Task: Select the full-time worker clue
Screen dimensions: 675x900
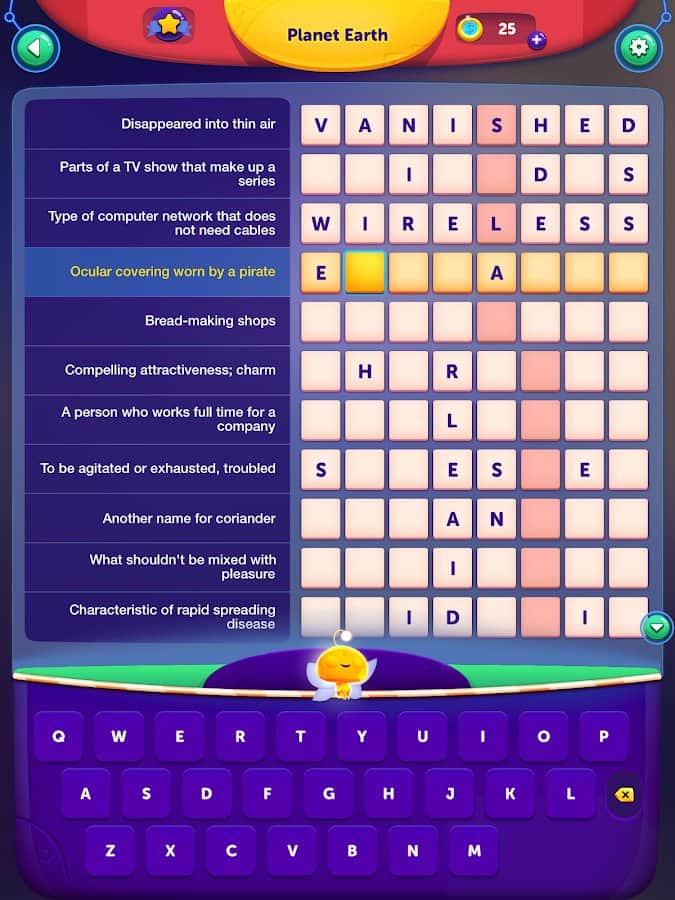Action: click(x=157, y=419)
